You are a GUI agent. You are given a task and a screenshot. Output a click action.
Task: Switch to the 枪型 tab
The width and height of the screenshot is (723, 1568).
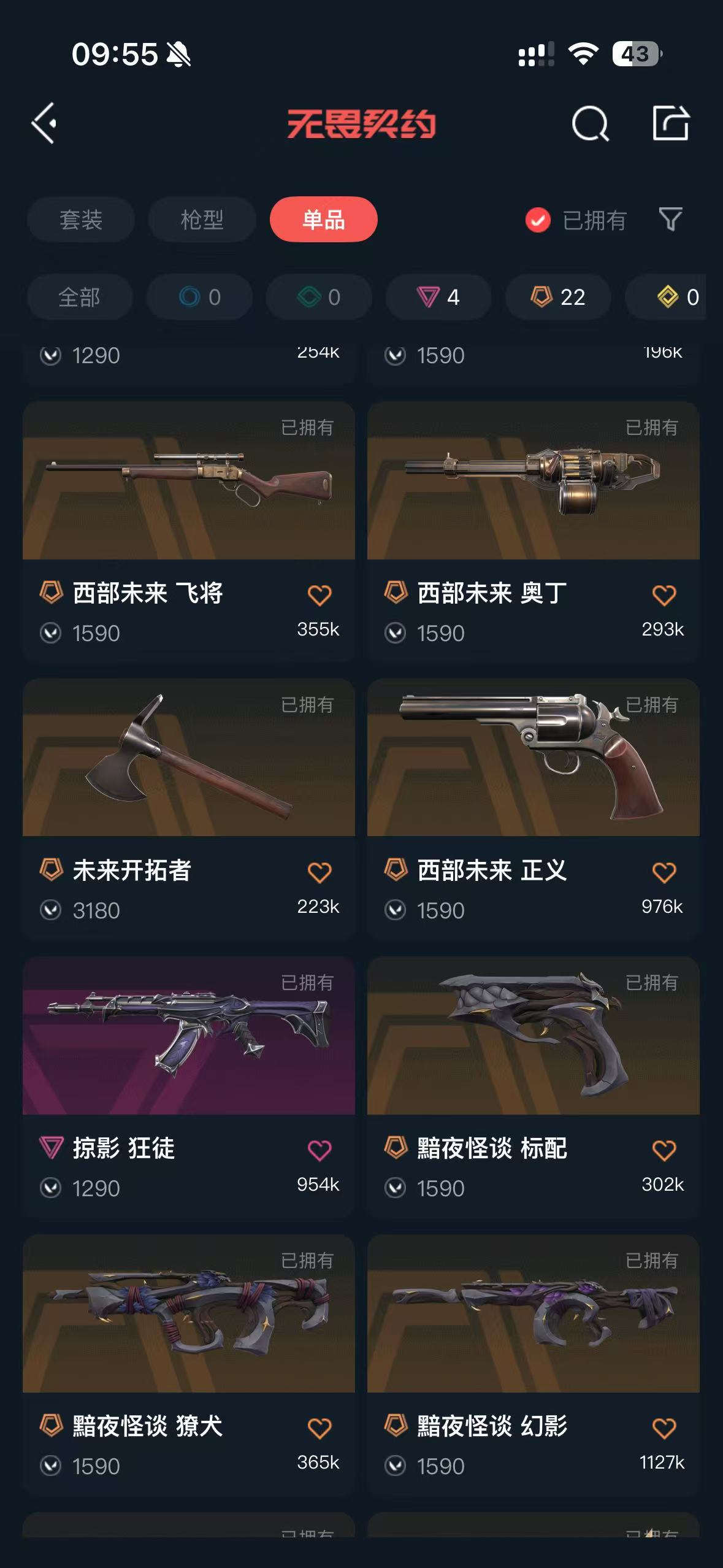(x=202, y=220)
